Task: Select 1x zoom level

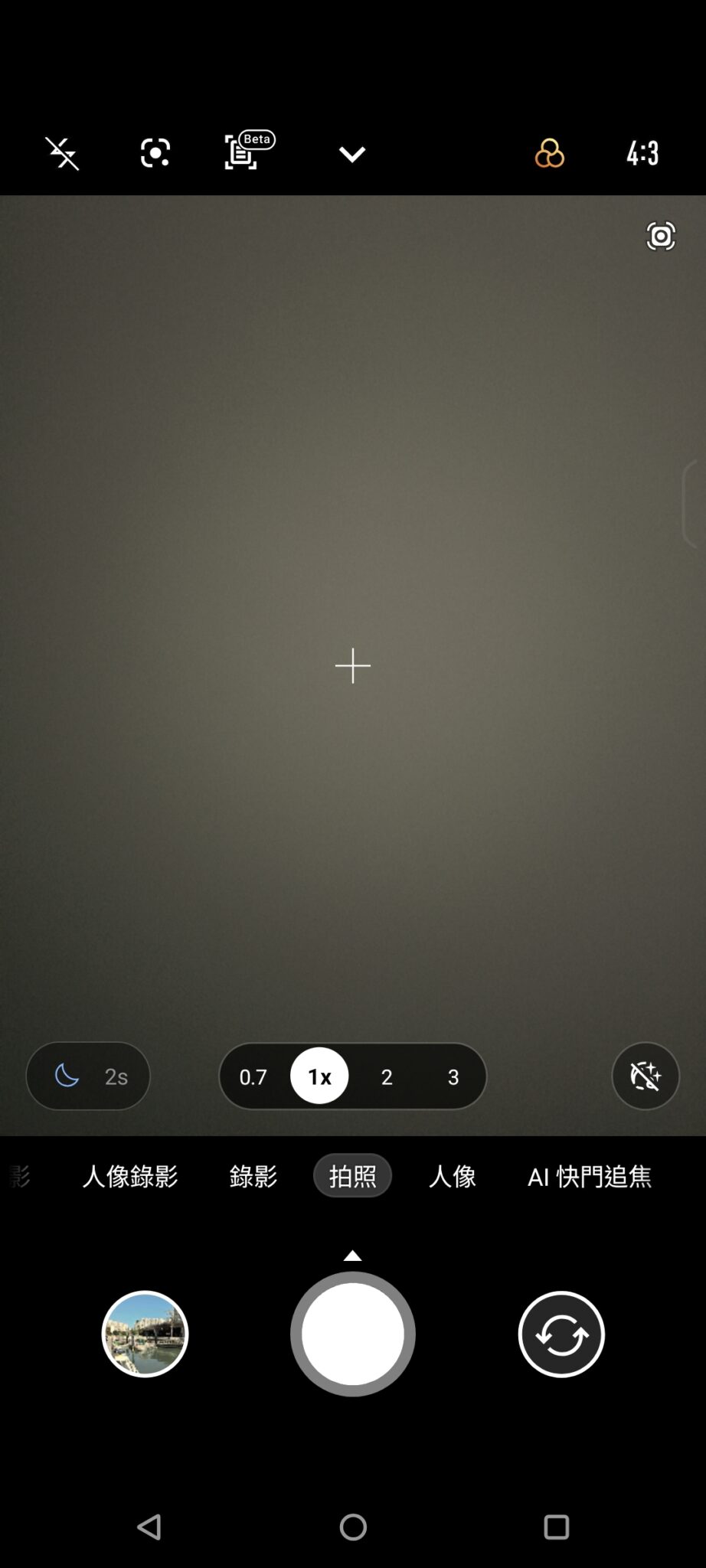Action: coord(319,1076)
